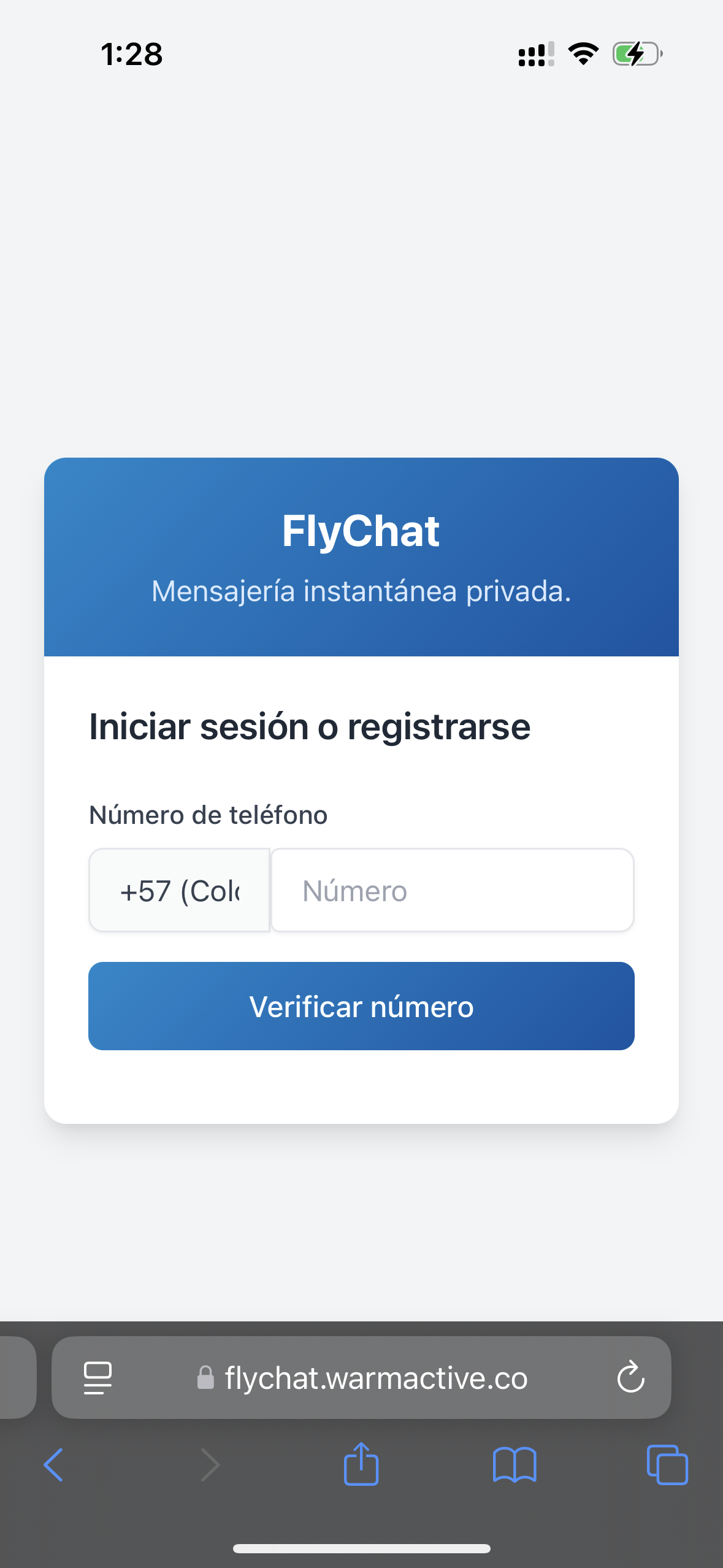Screen dimensions: 723x1568
Task: Tap the flychat.warmactive.co address bar
Action: 361,1378
